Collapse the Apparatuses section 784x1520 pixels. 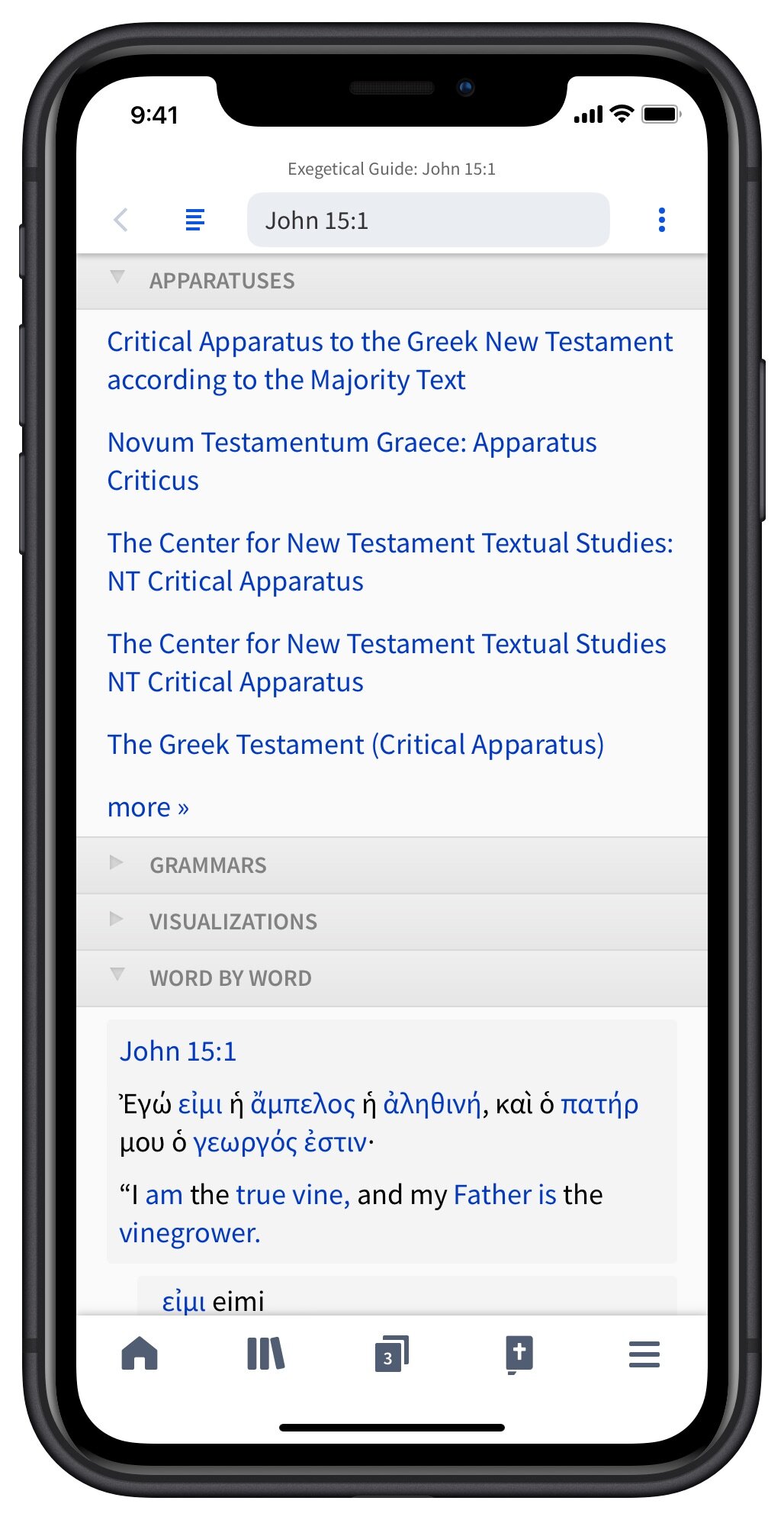(391, 281)
